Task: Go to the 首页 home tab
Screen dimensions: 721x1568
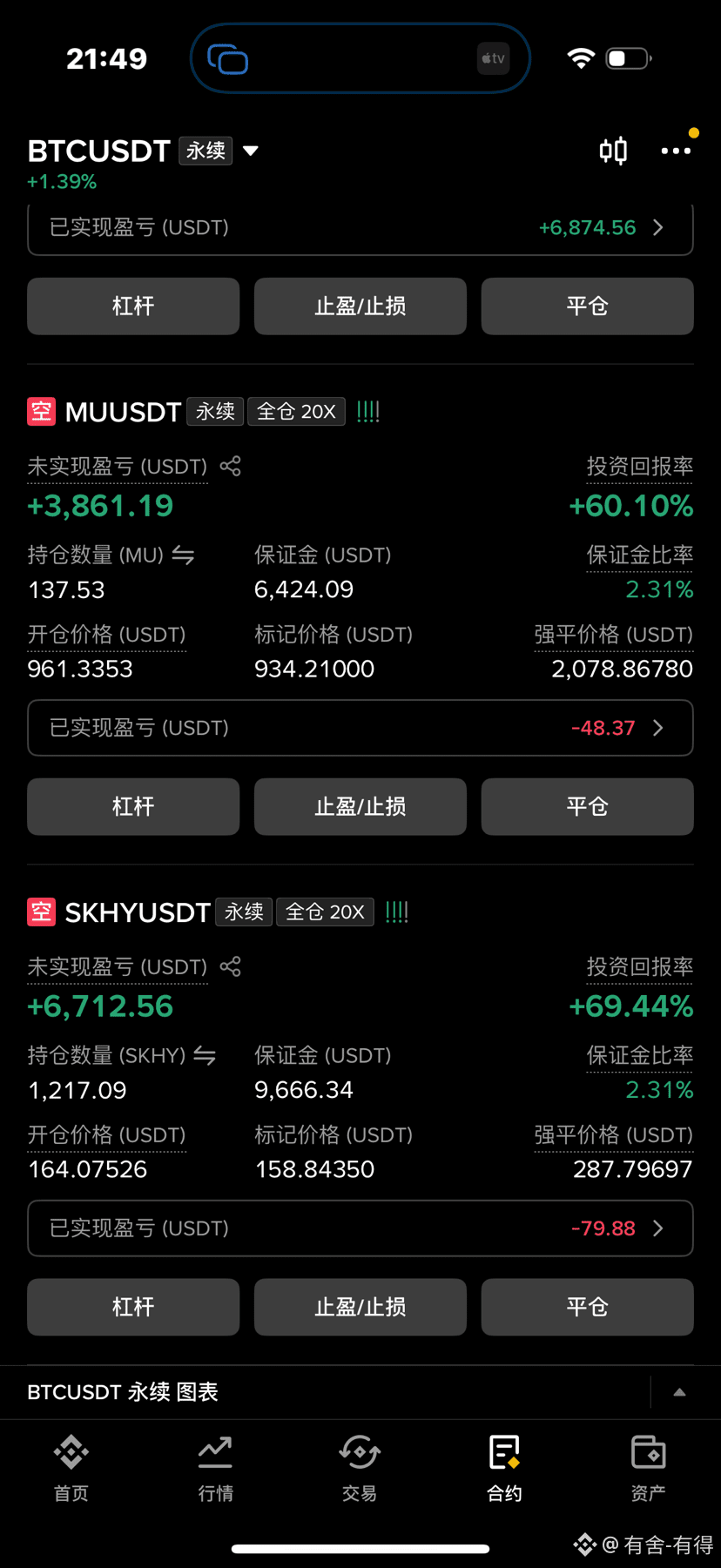Action: pos(71,1469)
